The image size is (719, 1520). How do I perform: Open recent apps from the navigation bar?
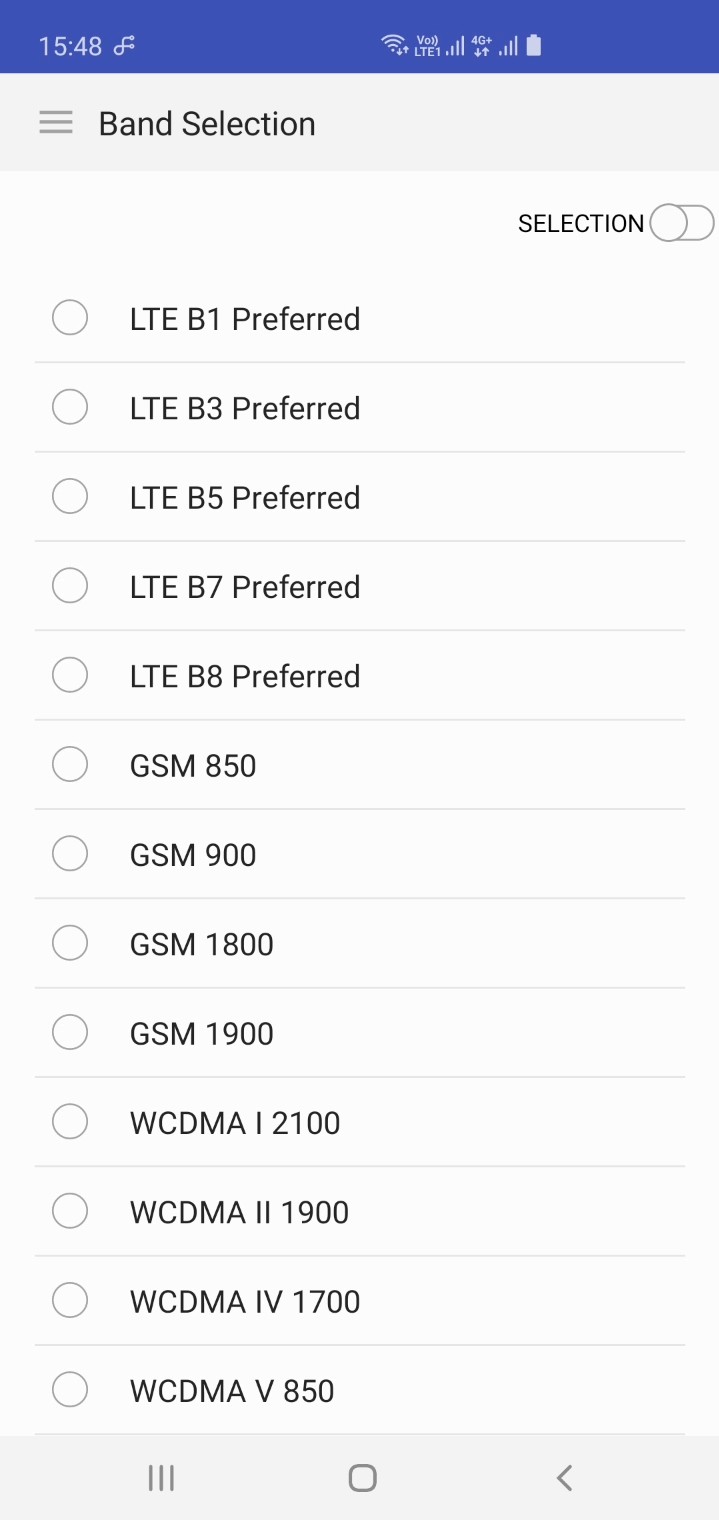[161, 1478]
